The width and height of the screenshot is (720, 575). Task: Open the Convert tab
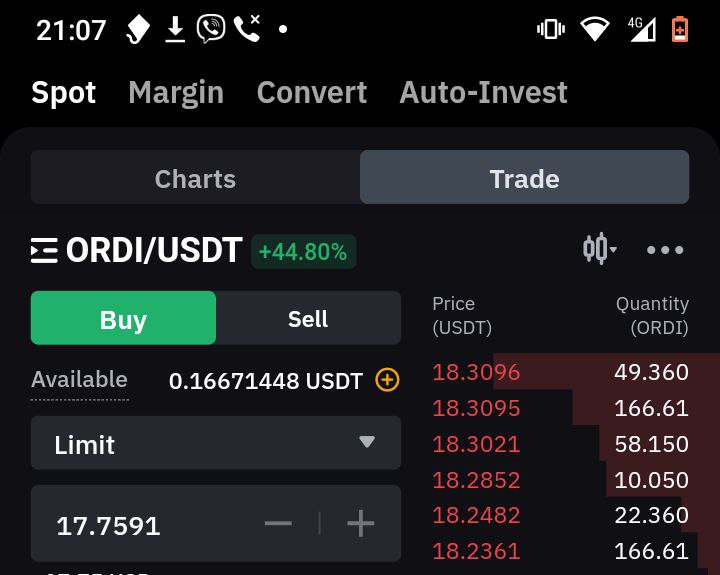311,93
